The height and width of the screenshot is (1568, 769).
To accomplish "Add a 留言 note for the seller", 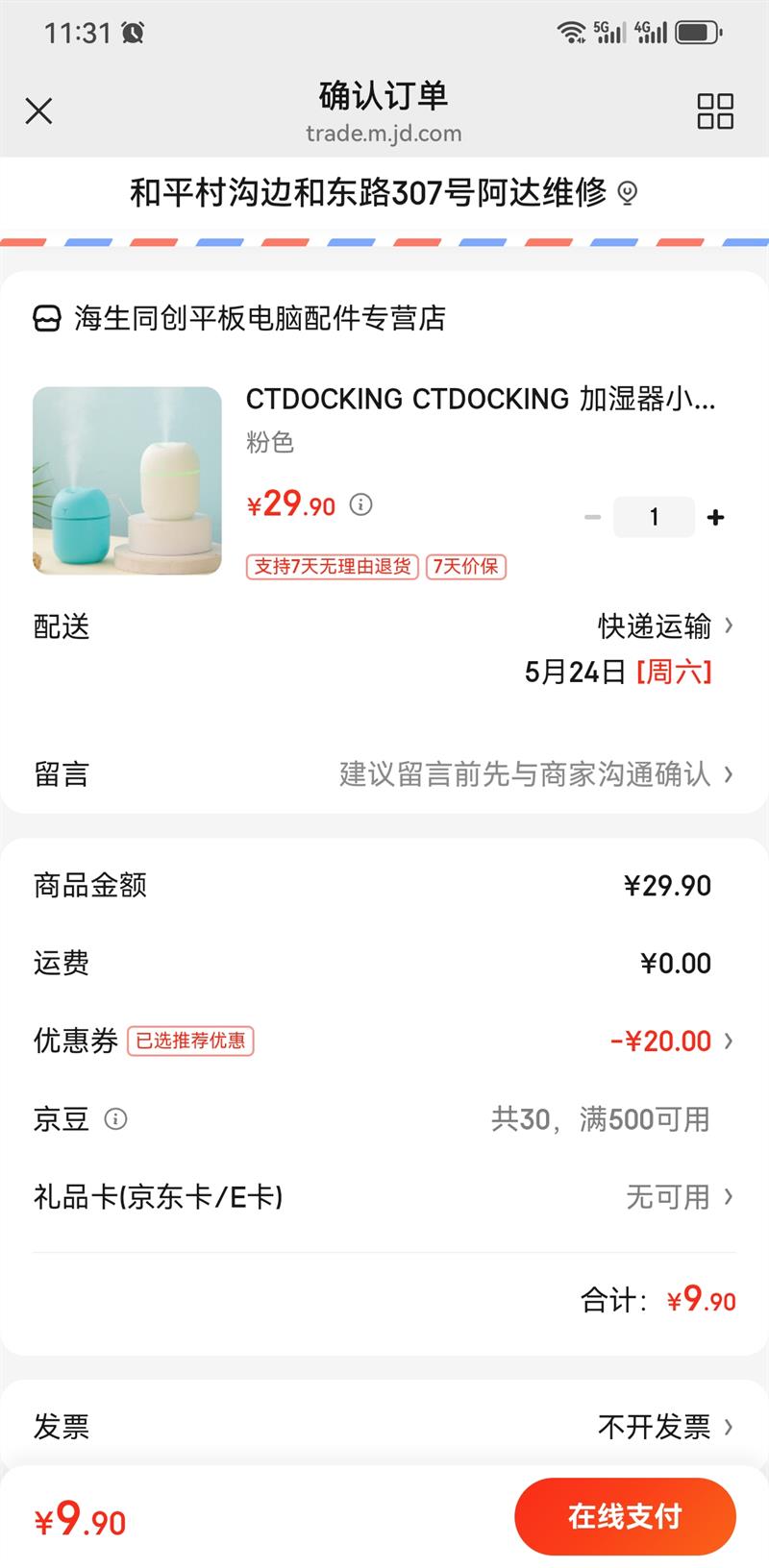I will click(x=534, y=774).
